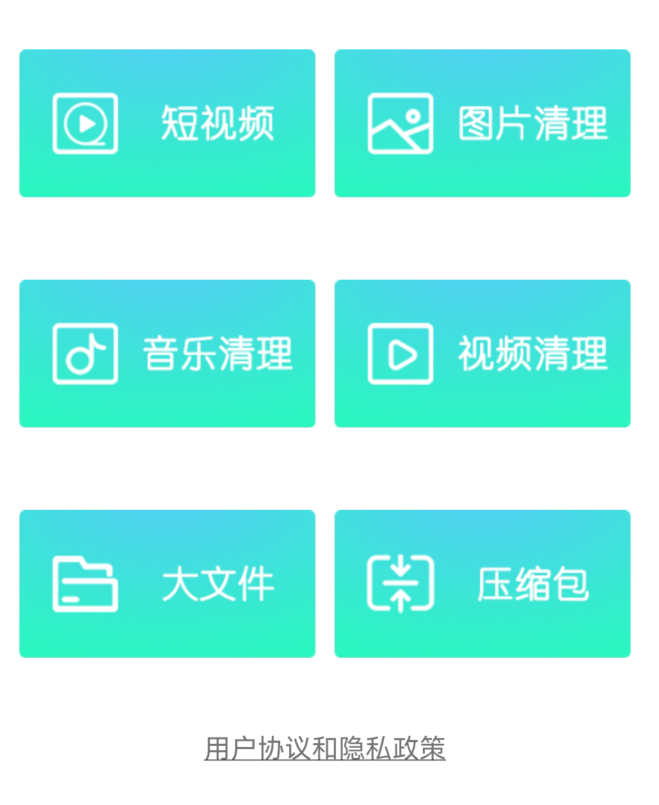Open the 大文件 large files tile

[167, 583]
